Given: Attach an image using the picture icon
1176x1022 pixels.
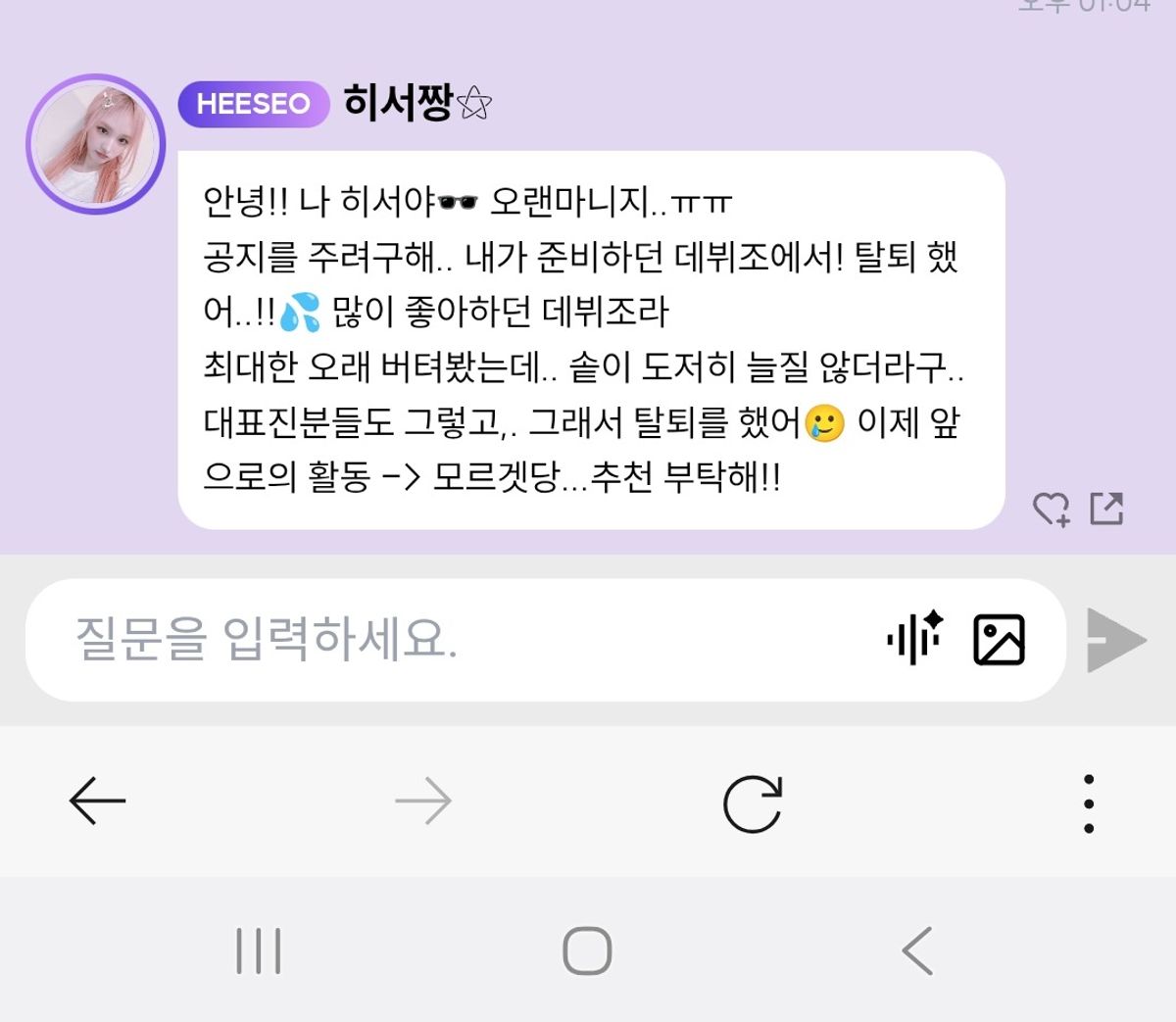Looking at the screenshot, I should click(999, 640).
